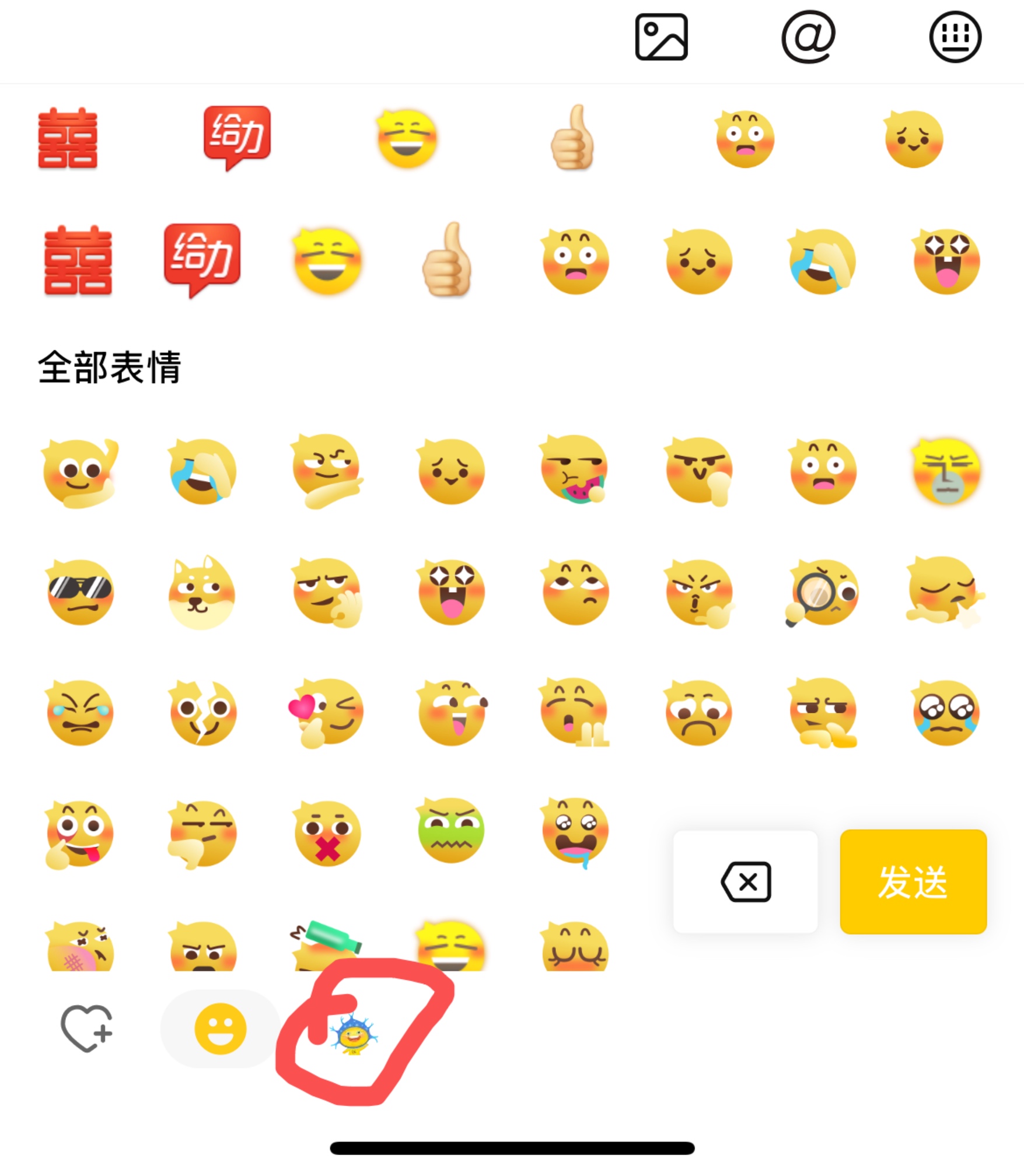Insert the doge dog emoji
The image size is (1024, 1176).
(x=202, y=592)
